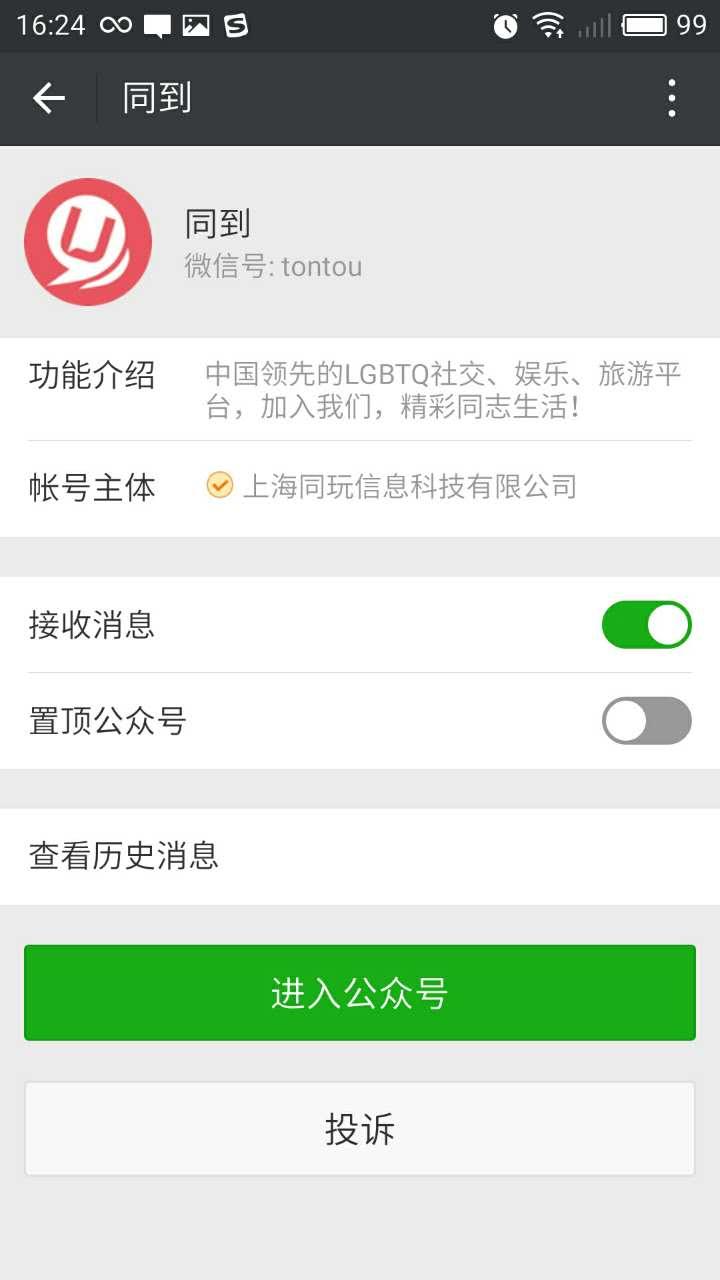Open 查看历史消息 history row
The image size is (720, 1280).
[x=360, y=856]
